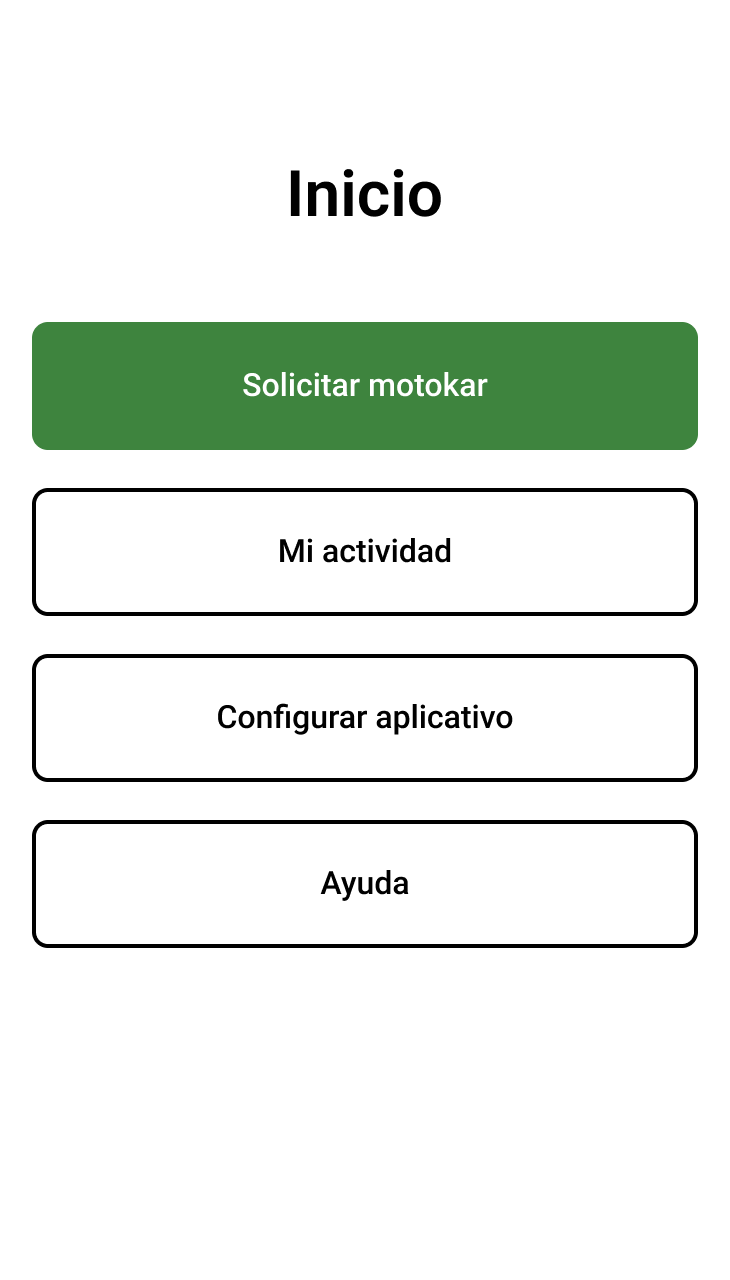The image size is (730, 1280).
Task: Go to Configurar aplicativo
Action: 364,718
